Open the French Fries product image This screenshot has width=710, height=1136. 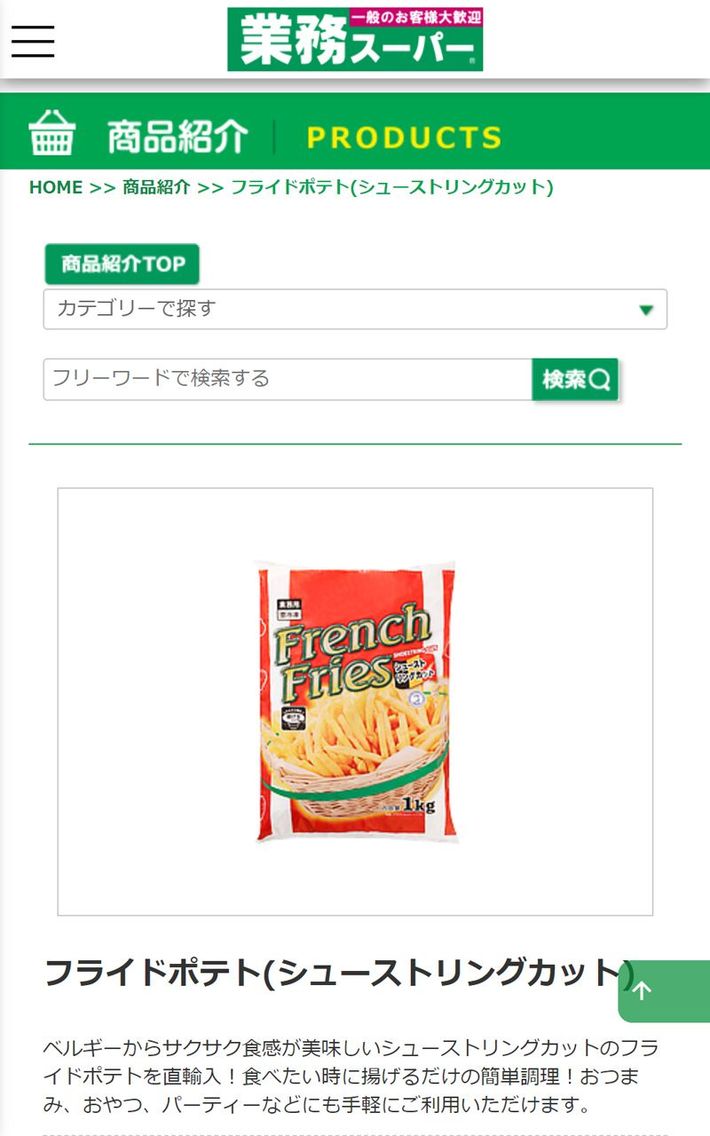tap(355, 701)
